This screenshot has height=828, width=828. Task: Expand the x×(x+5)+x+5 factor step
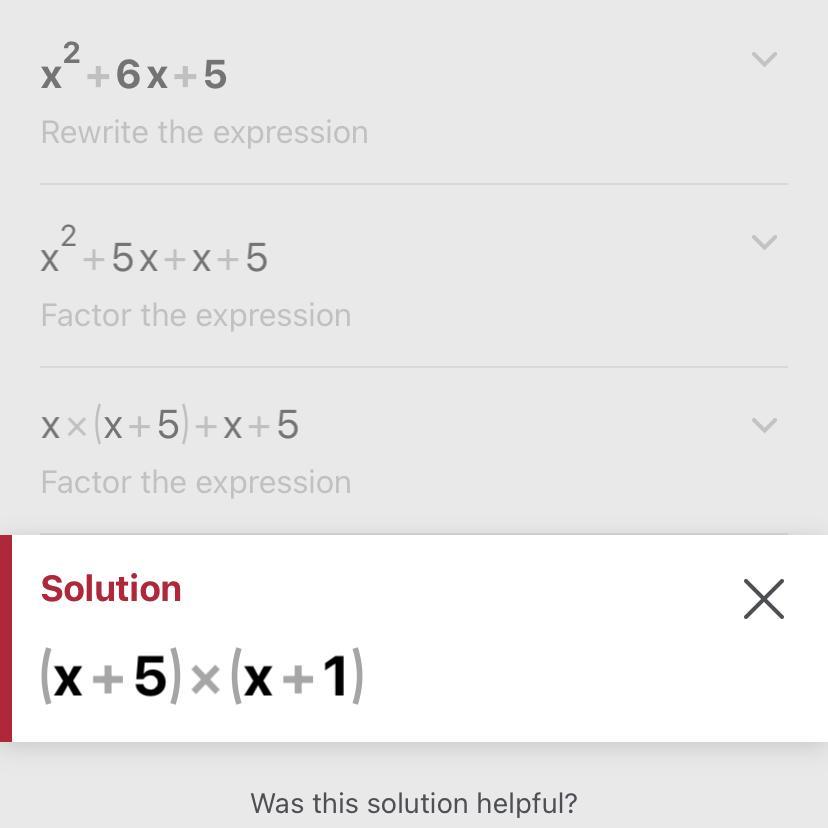coord(764,426)
